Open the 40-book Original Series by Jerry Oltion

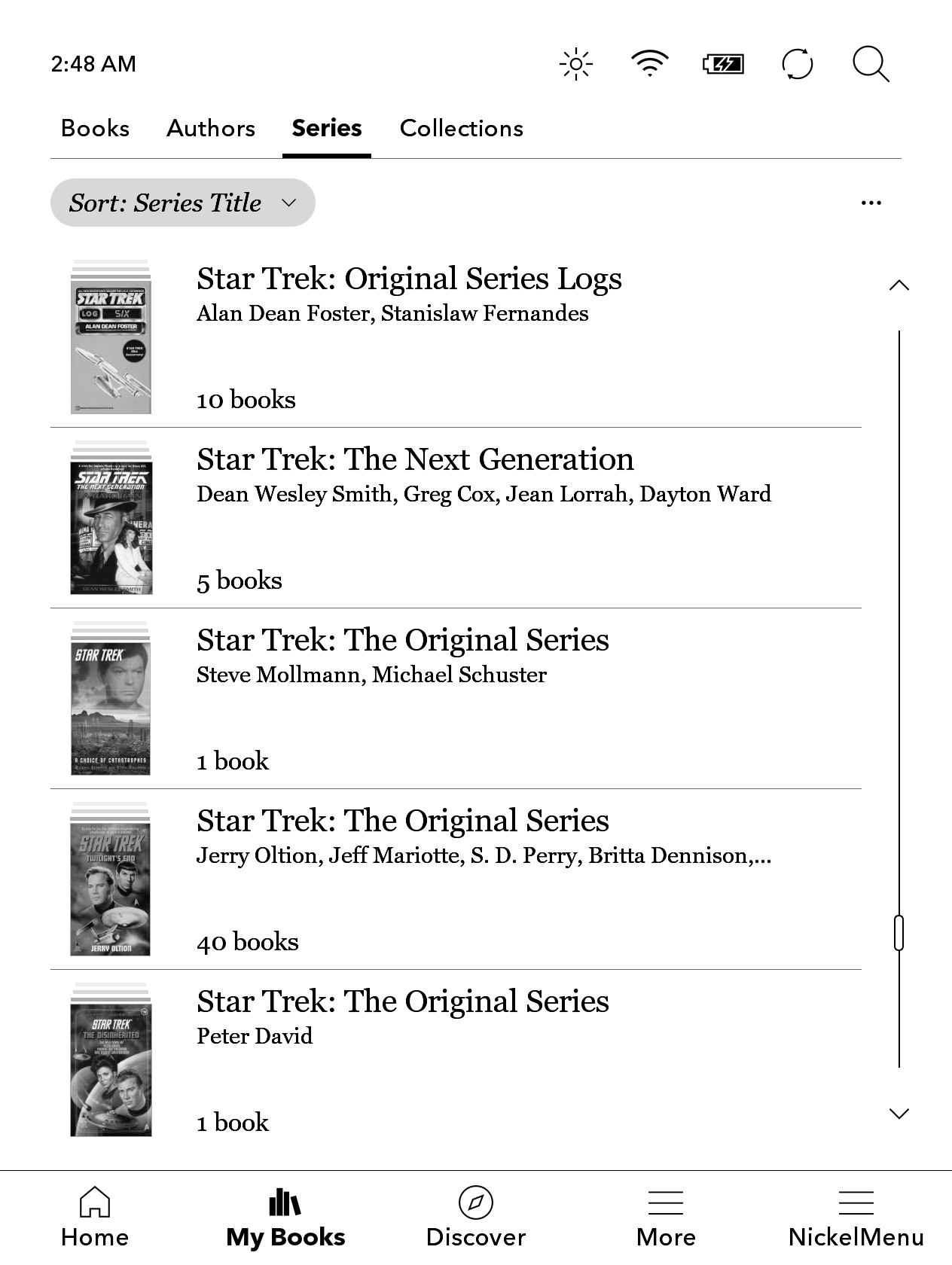(x=403, y=821)
